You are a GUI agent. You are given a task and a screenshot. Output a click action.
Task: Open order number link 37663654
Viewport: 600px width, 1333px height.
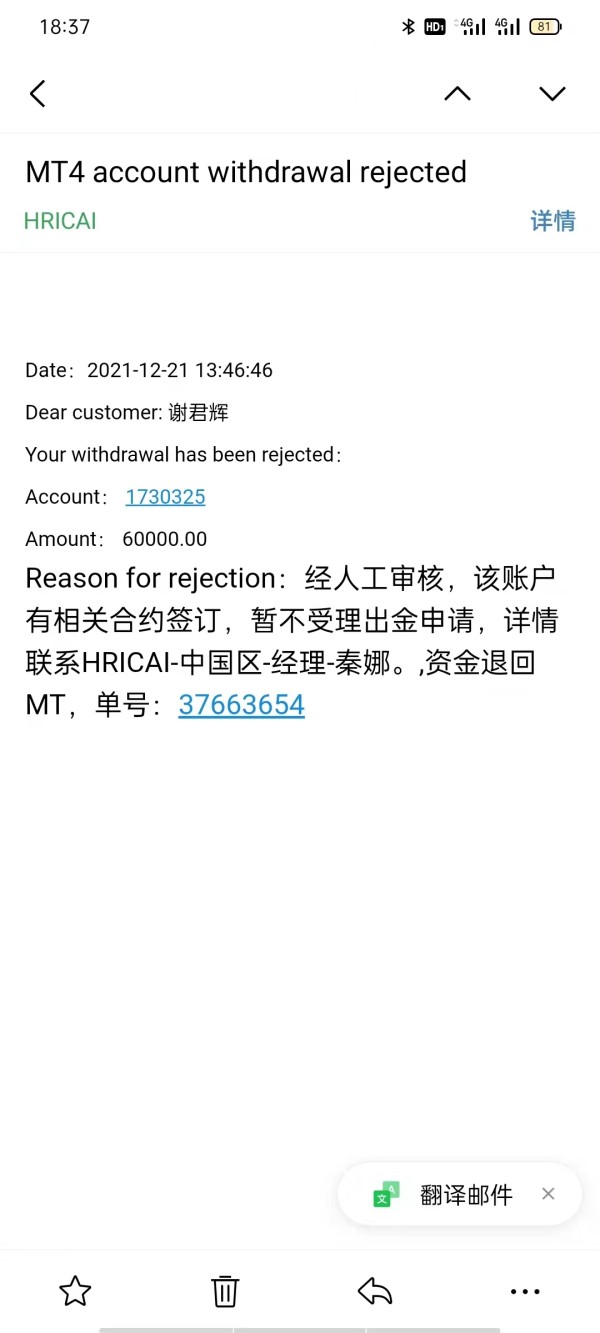pyautogui.click(x=241, y=705)
